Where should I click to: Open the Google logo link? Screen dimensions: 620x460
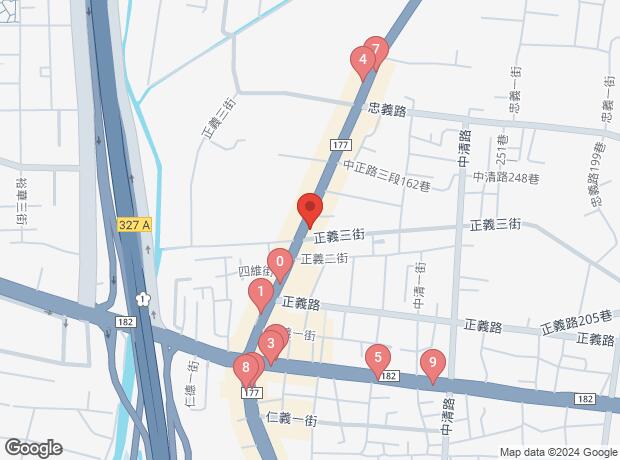[x=33, y=448]
